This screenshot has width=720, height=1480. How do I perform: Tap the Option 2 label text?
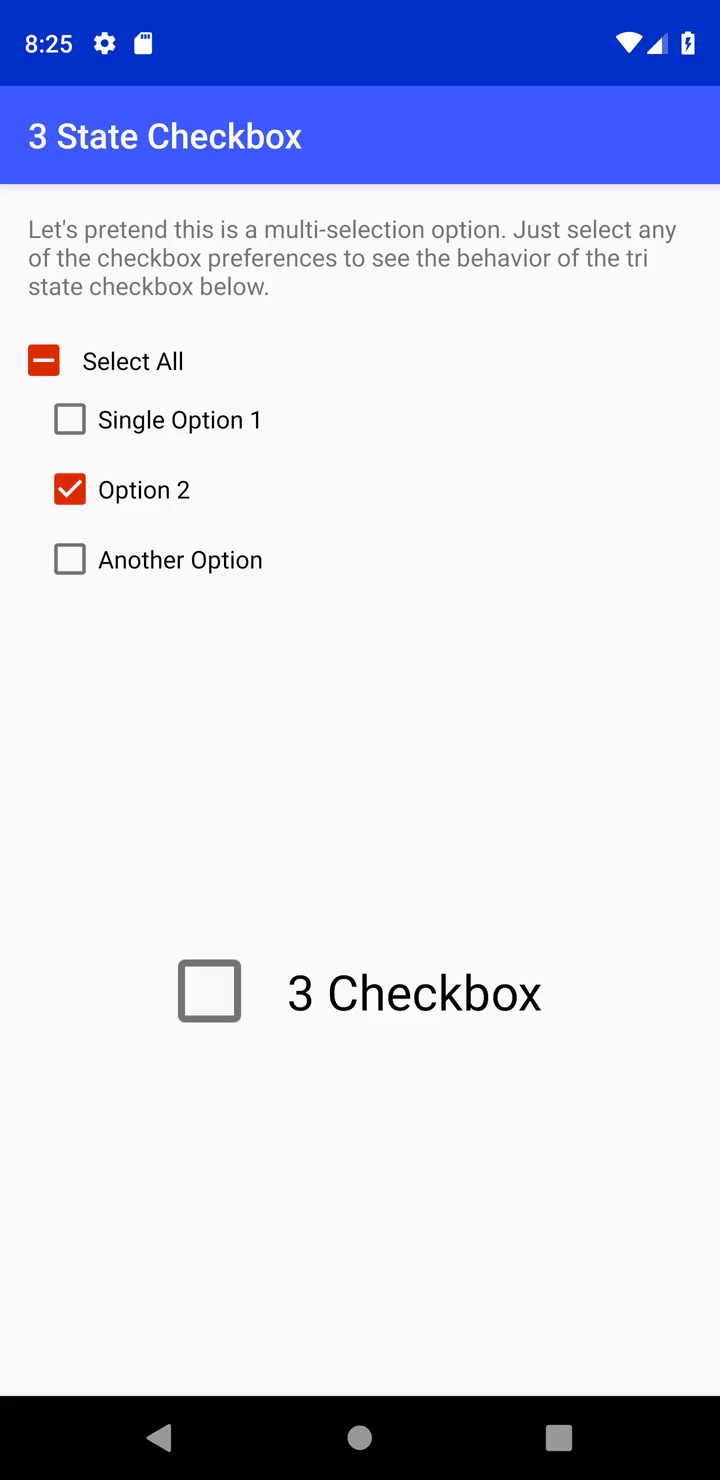pos(144,490)
